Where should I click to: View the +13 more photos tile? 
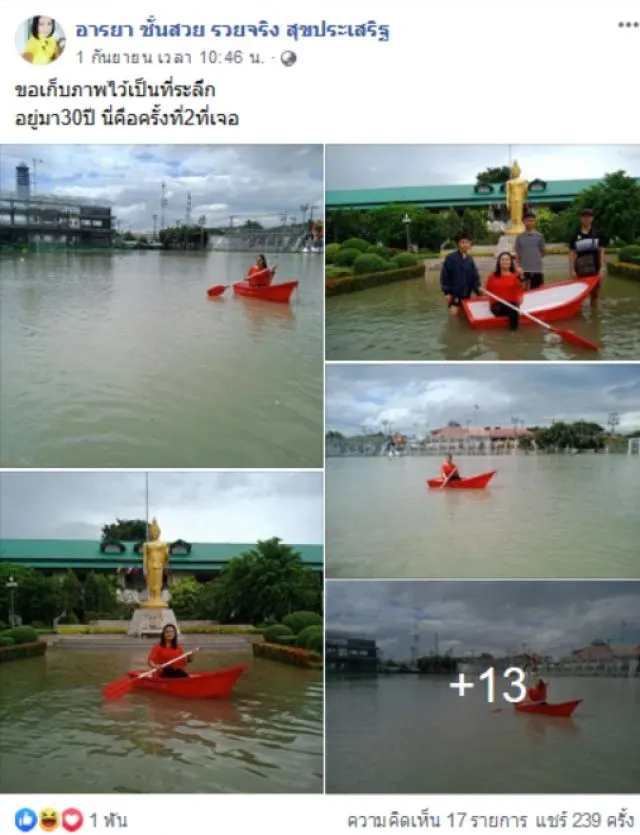pyautogui.click(x=482, y=686)
